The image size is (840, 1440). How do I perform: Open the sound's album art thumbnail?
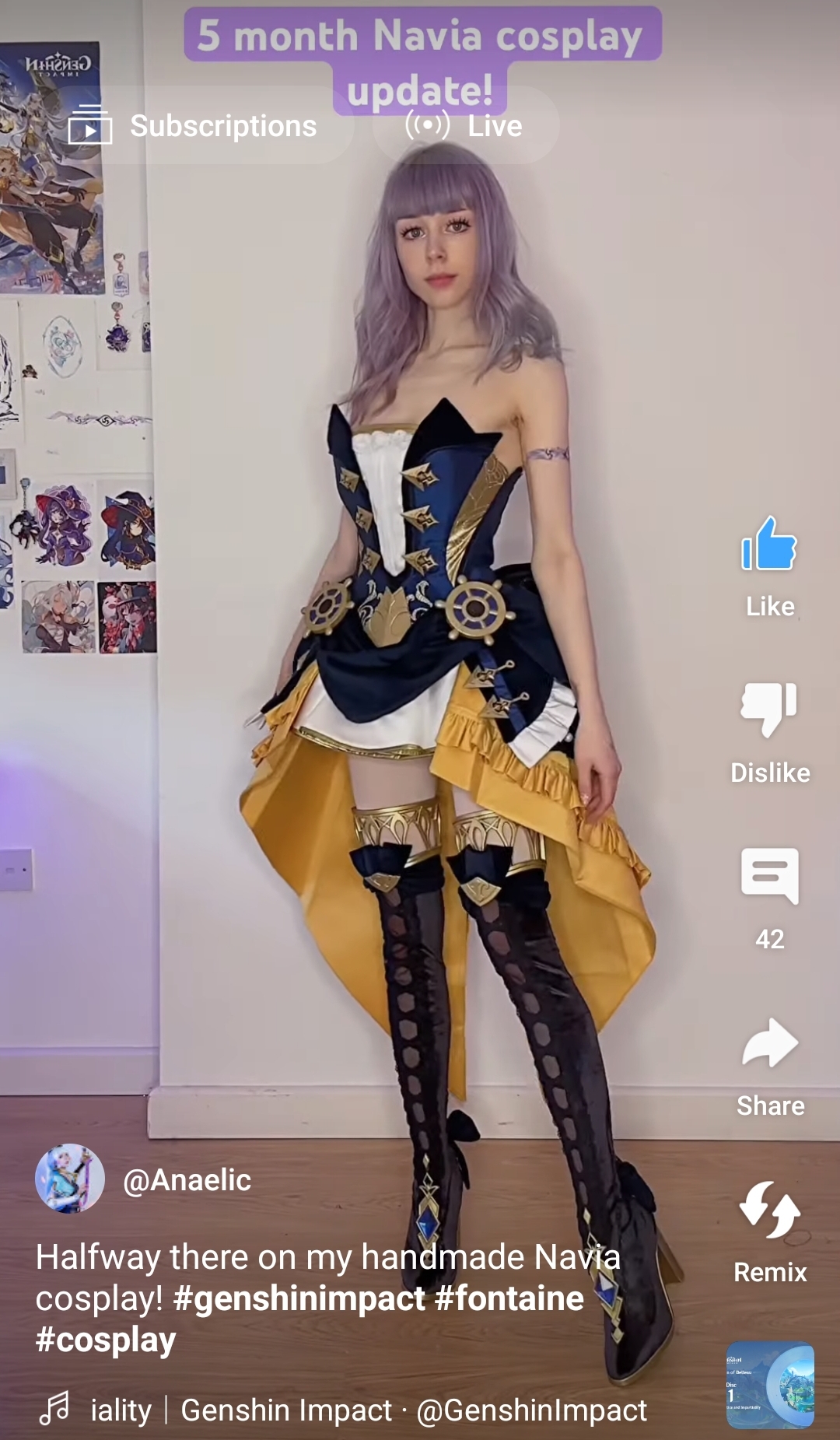coord(770,1385)
